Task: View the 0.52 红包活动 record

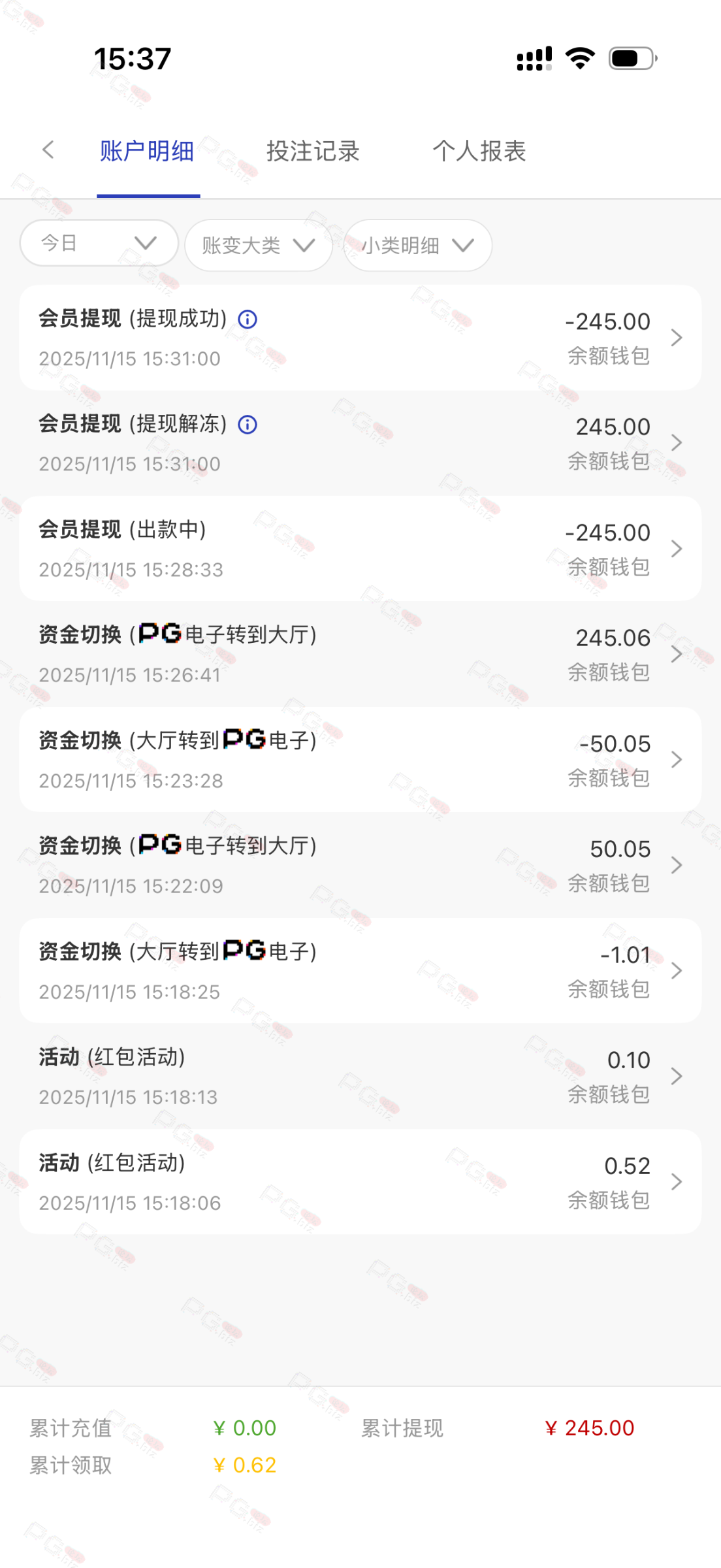Action: click(x=360, y=1182)
